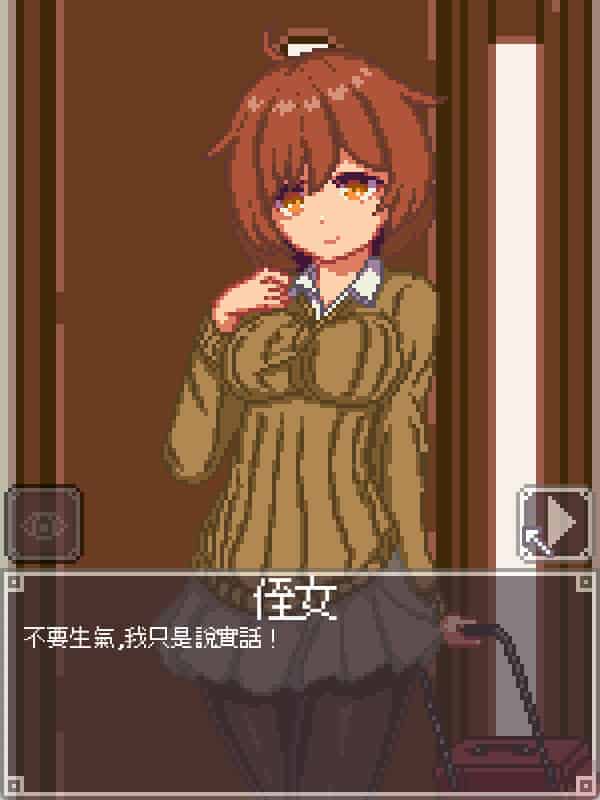Tap the skip-forward arrow button
The image size is (600, 800).
point(554,523)
